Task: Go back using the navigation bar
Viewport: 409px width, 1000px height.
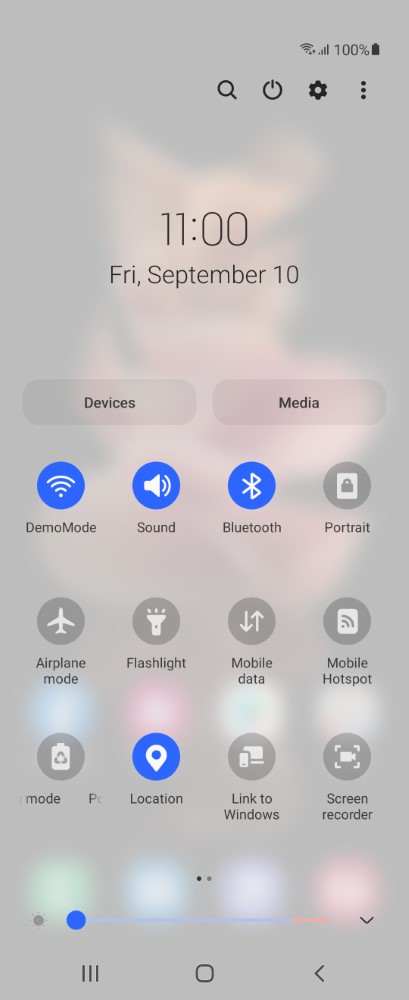Action: (x=319, y=973)
